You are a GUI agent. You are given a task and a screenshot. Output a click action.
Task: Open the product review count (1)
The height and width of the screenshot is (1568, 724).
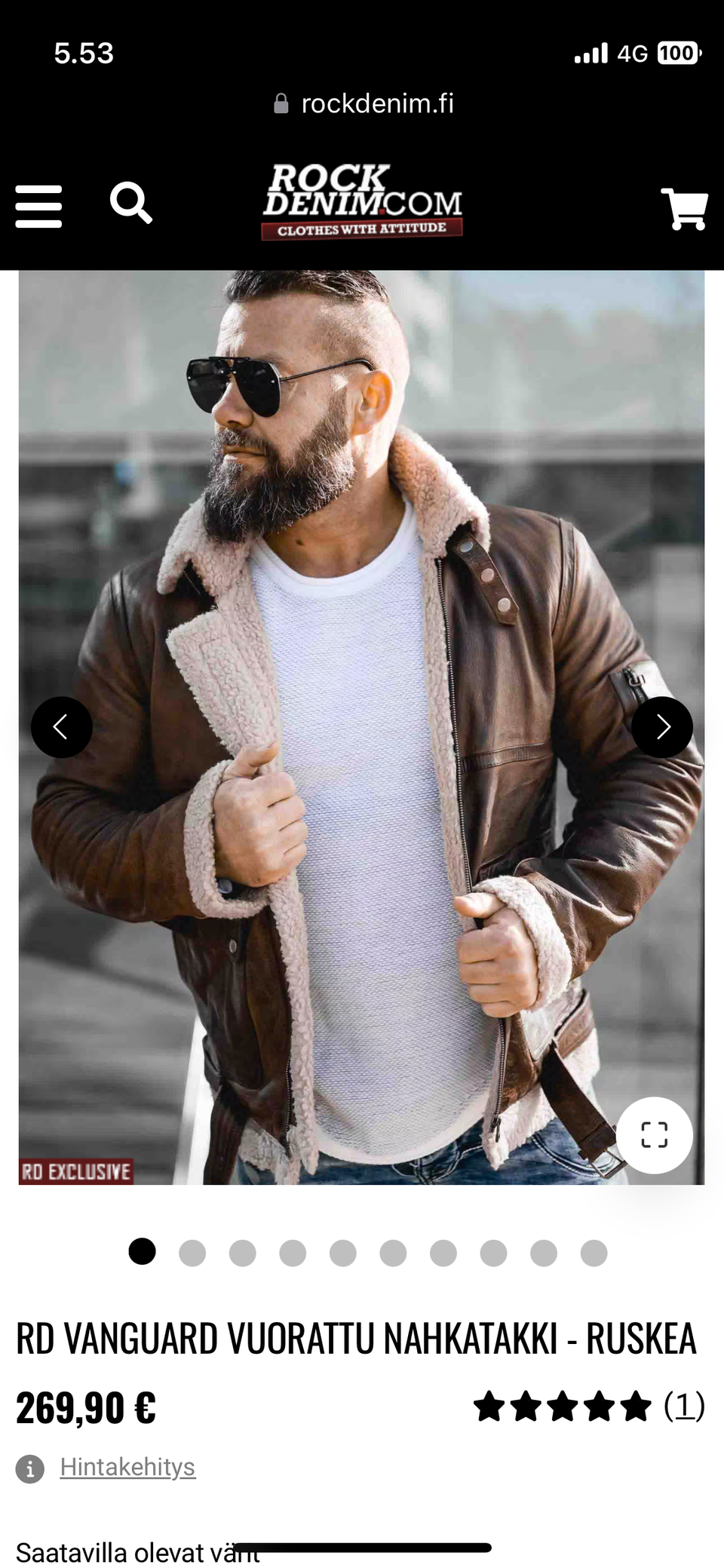pyautogui.click(x=683, y=1406)
